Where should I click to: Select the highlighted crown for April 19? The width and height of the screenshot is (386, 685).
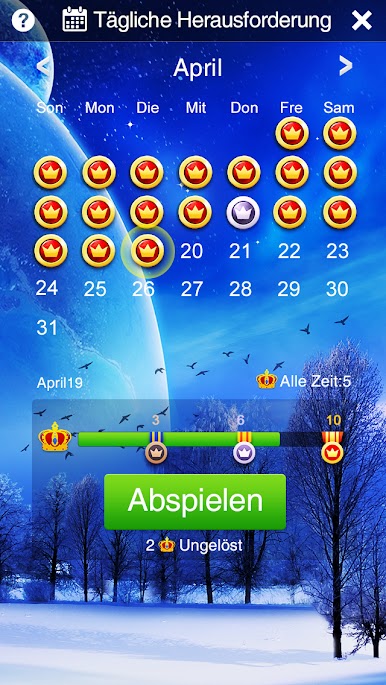pyautogui.click(x=147, y=251)
